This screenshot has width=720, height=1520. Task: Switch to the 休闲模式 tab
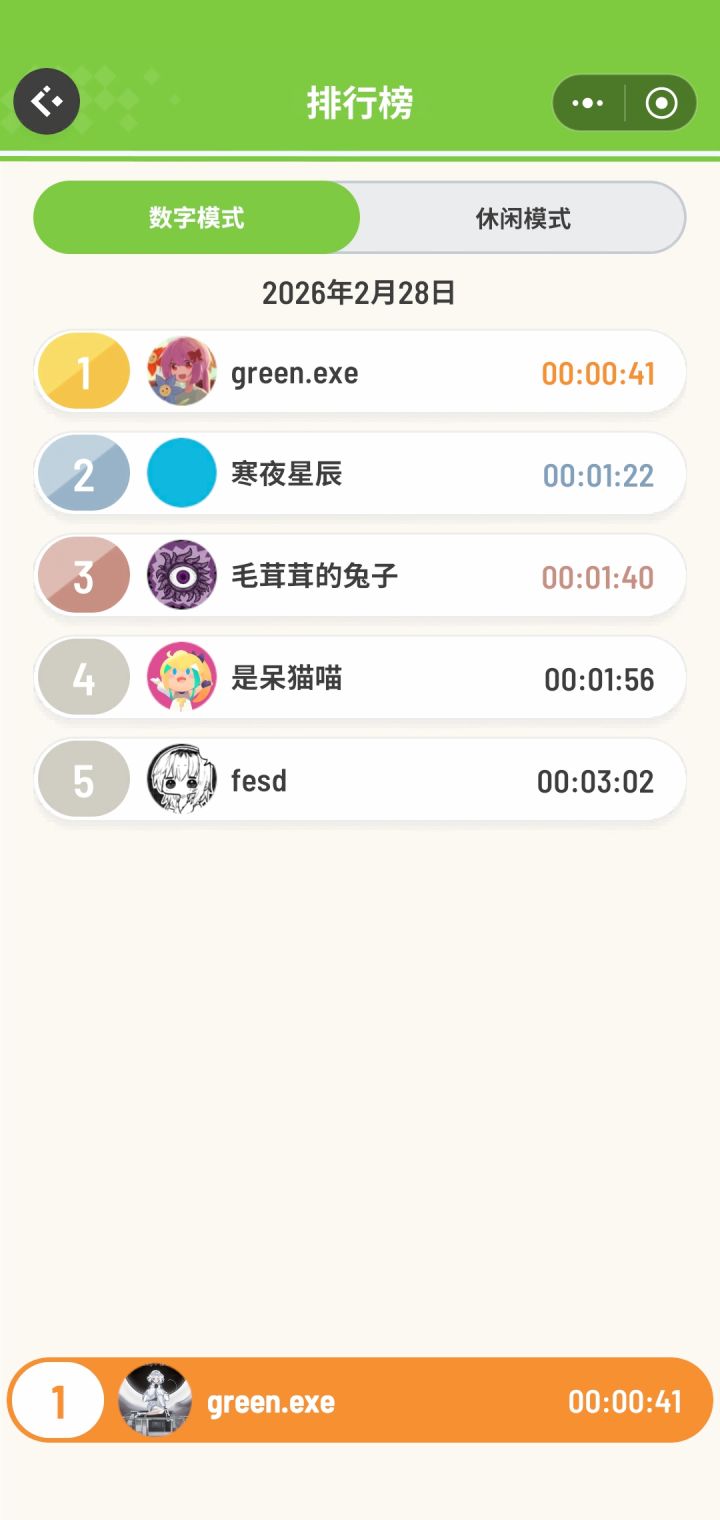(520, 217)
